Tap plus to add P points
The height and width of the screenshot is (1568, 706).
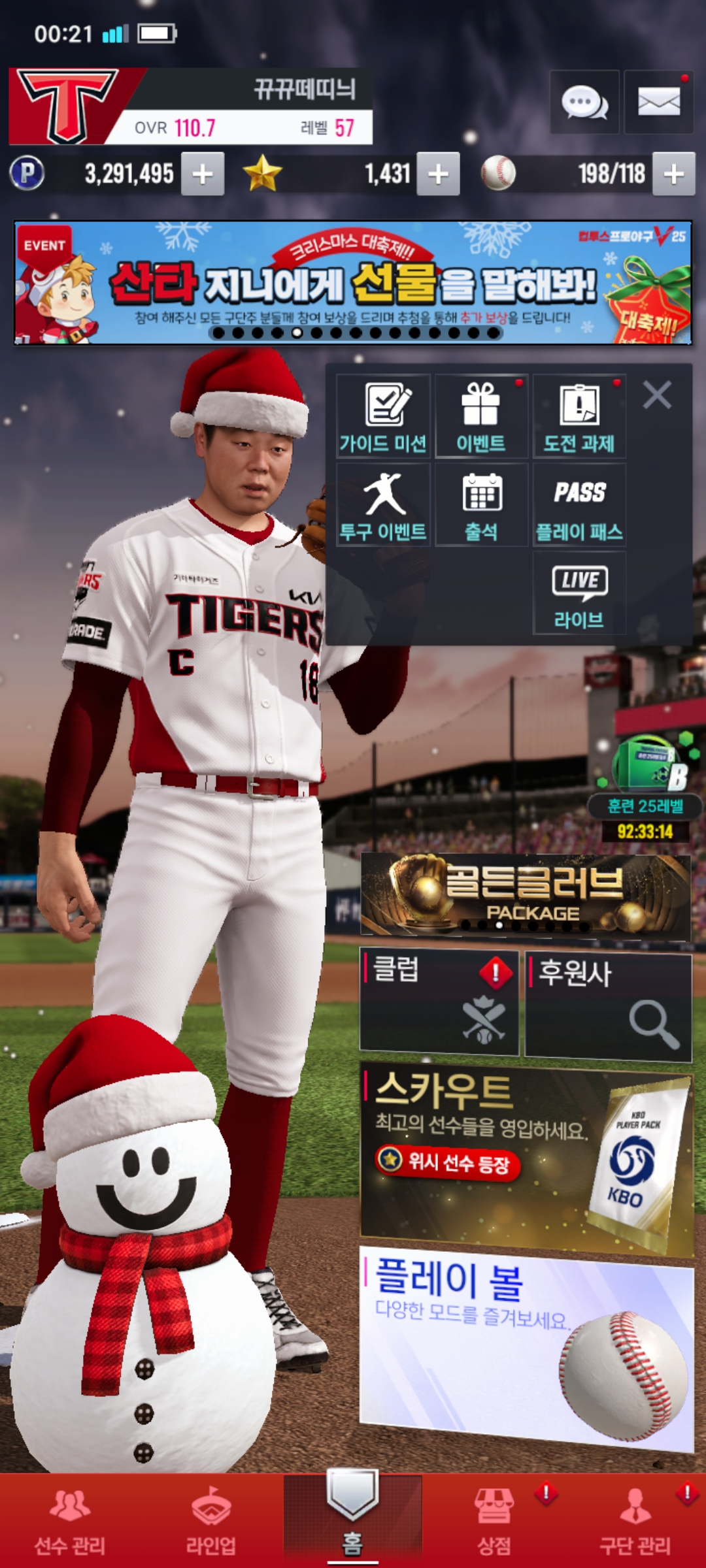click(x=203, y=174)
